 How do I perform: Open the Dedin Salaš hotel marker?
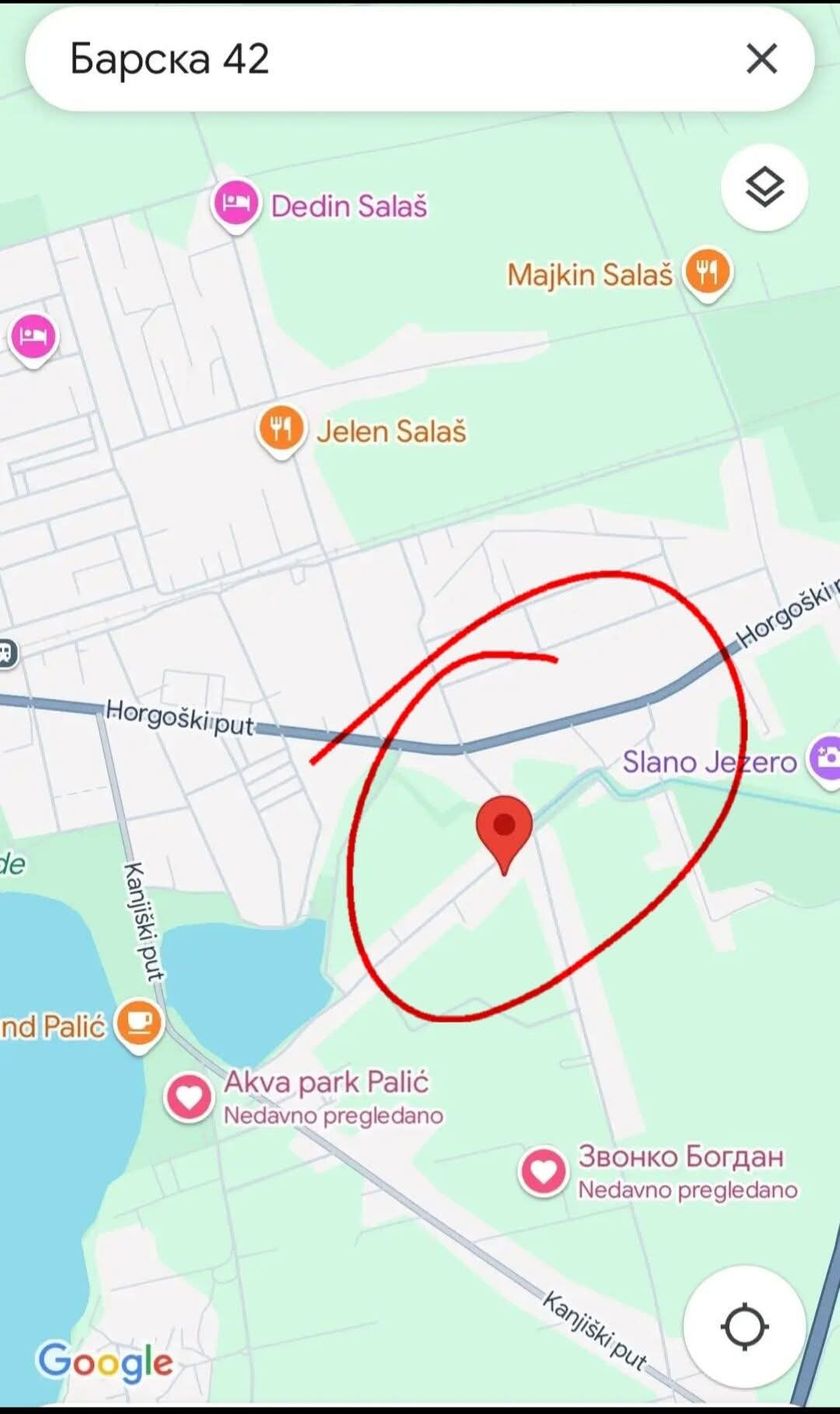[x=236, y=204]
